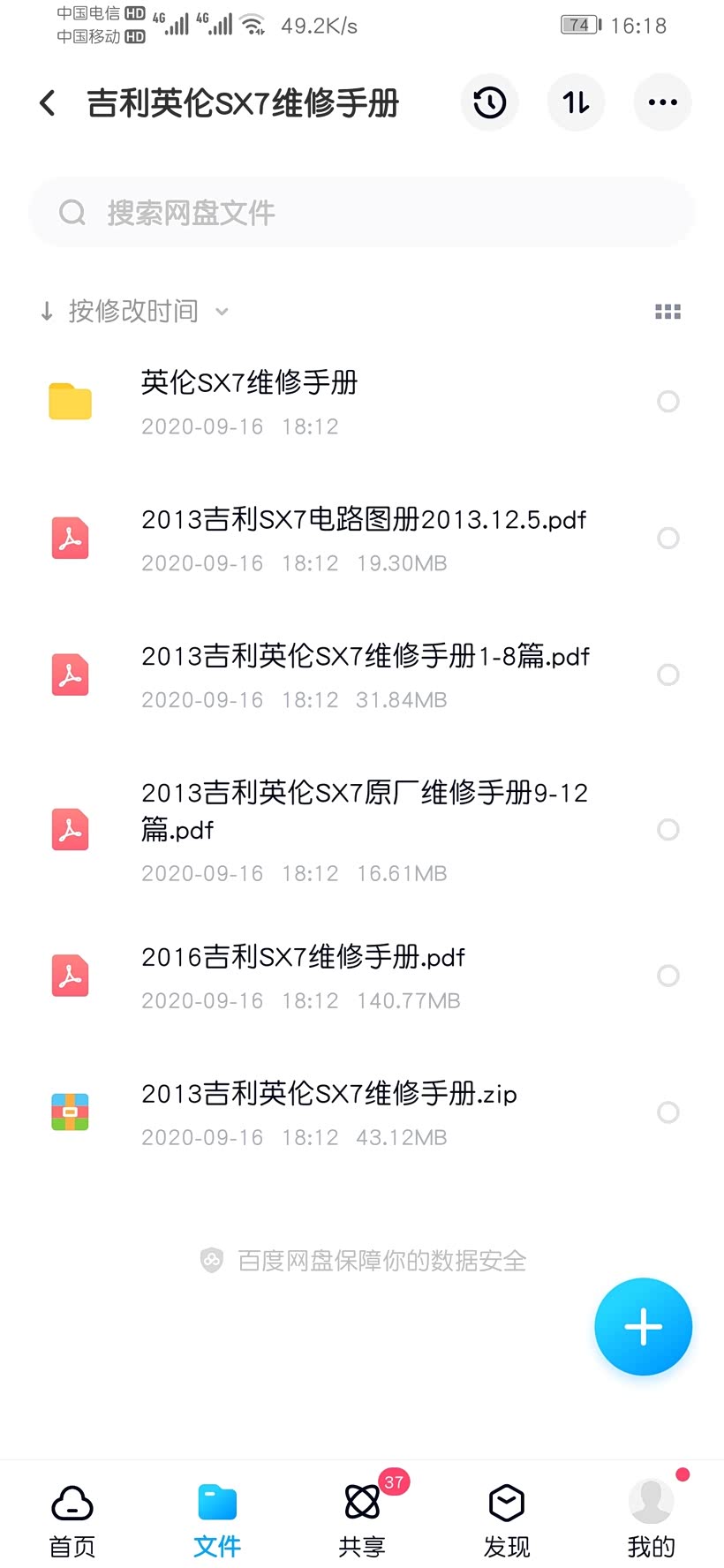Switch to the 首页 tab
Viewport: 724px width, 1568px height.
coord(72,1517)
